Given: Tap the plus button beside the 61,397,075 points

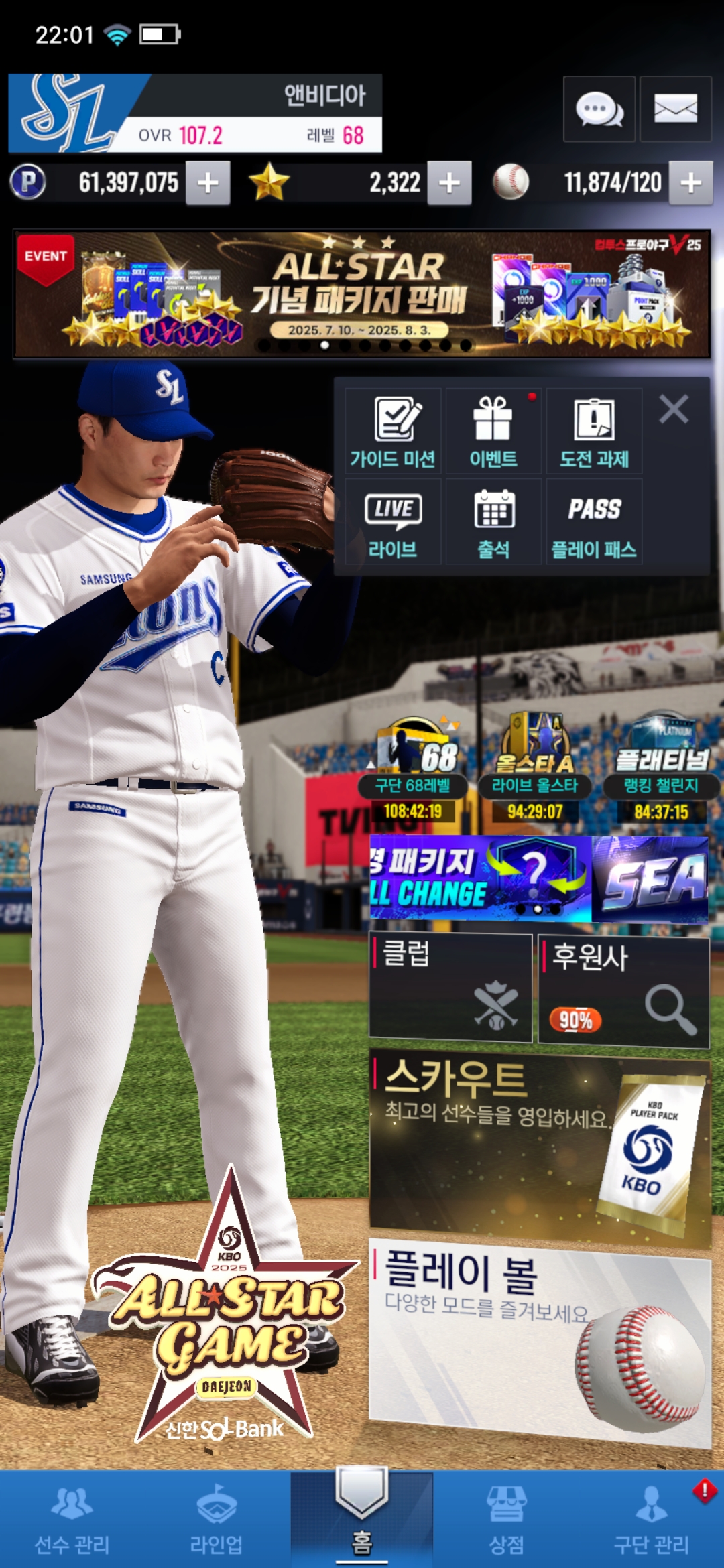Looking at the screenshot, I should (x=208, y=182).
